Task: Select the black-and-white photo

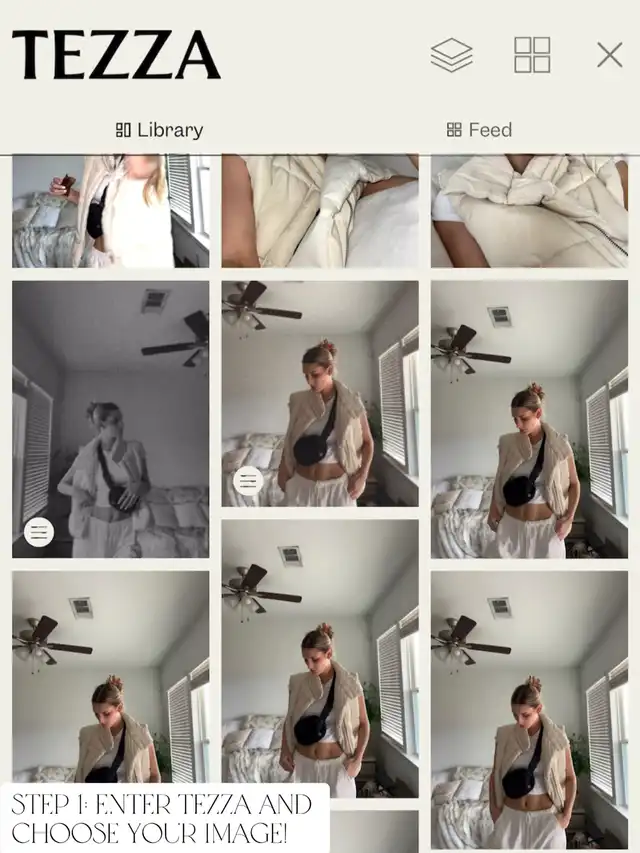Action: 111,418
